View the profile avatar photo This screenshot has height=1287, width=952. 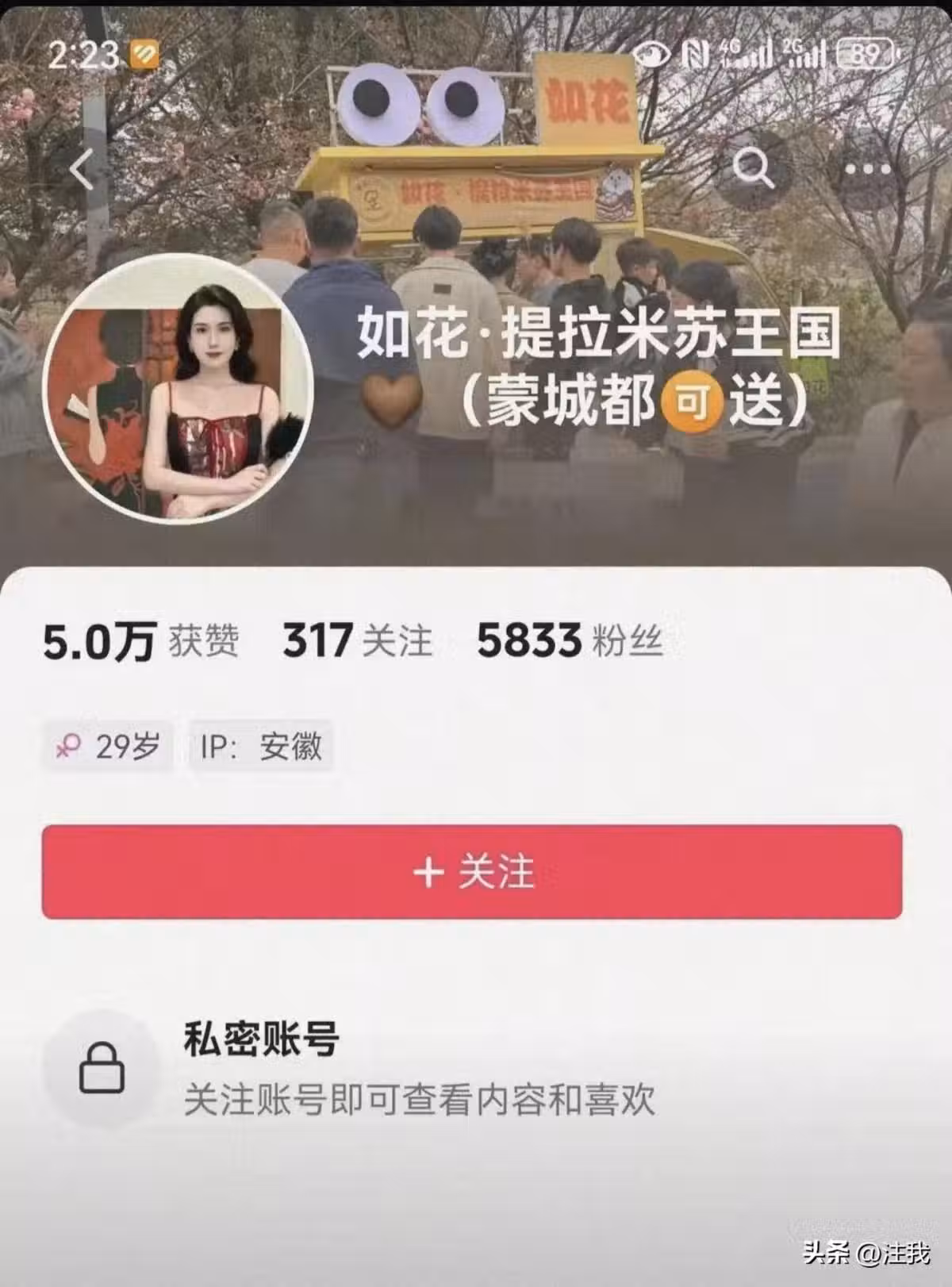click(x=178, y=389)
